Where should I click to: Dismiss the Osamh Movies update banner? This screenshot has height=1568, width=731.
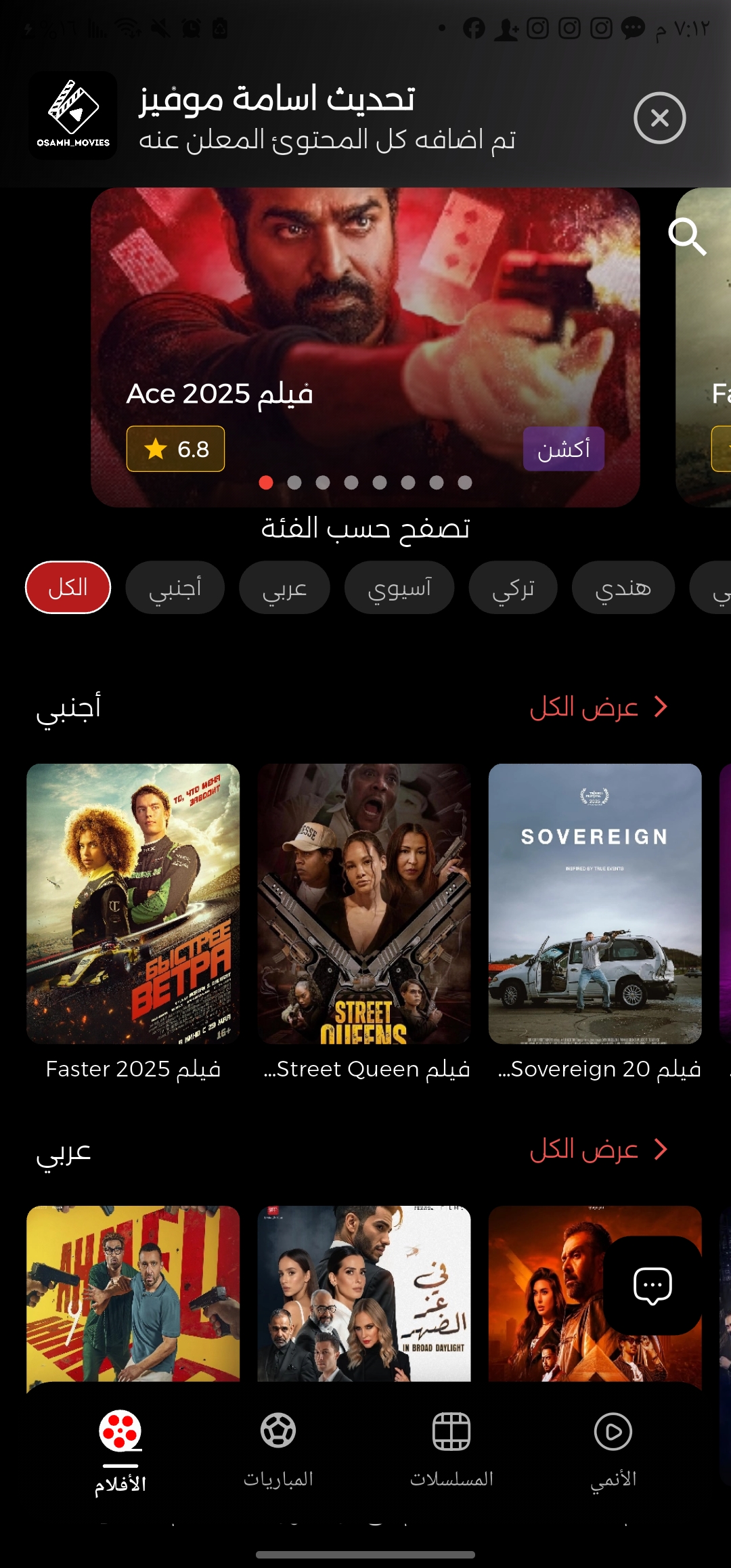(x=659, y=118)
